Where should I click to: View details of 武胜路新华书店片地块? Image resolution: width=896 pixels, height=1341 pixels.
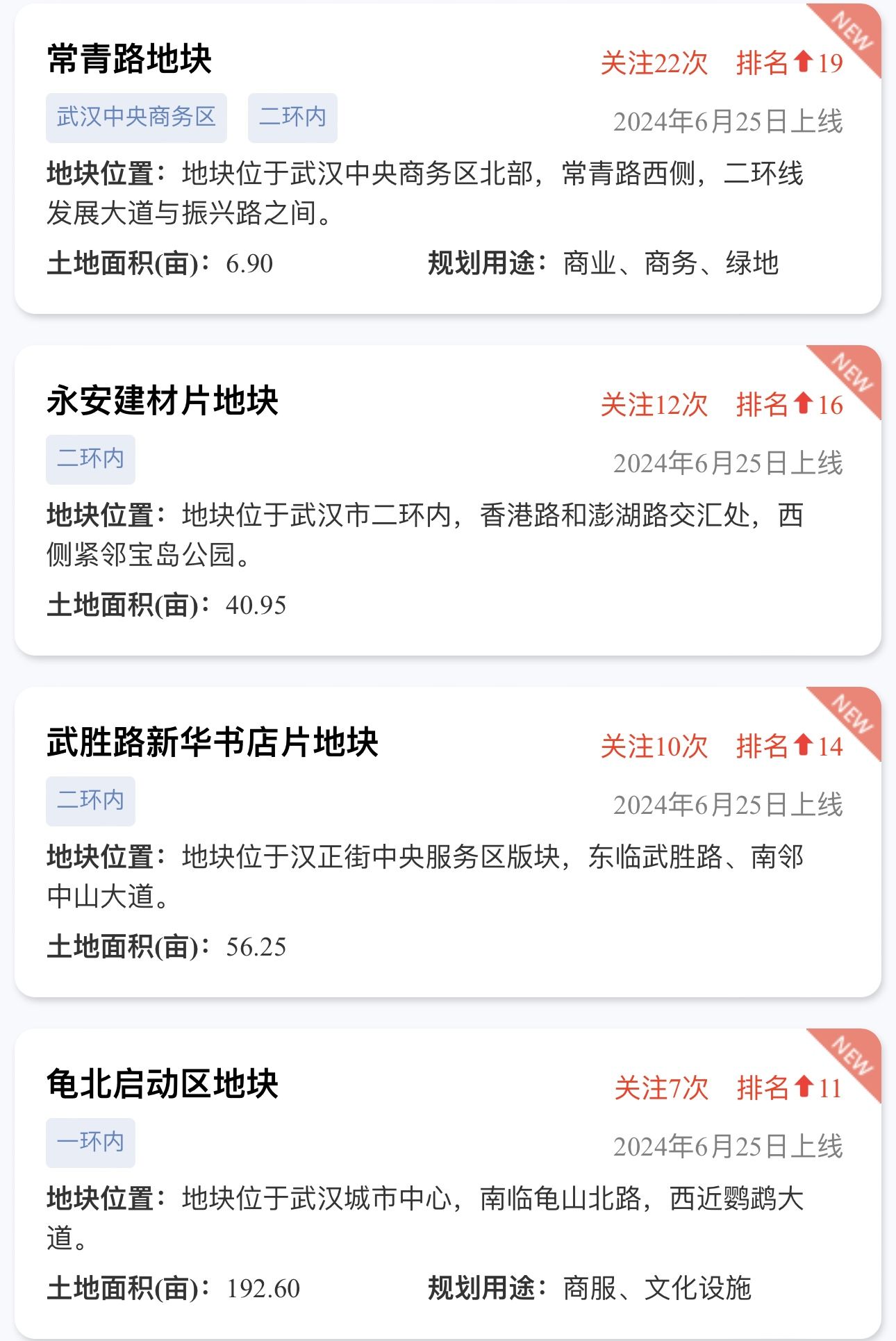(213, 742)
